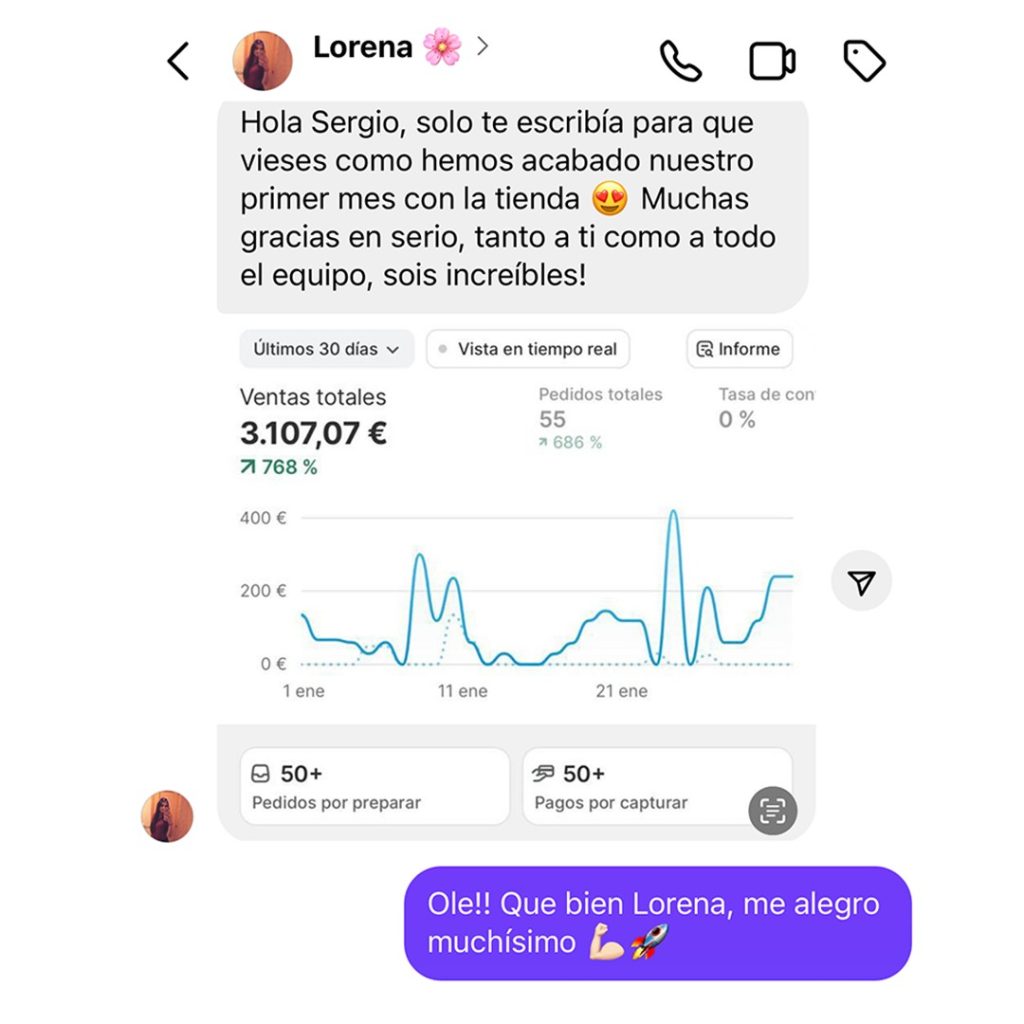
Task: Open the label tag options
Action: [864, 61]
